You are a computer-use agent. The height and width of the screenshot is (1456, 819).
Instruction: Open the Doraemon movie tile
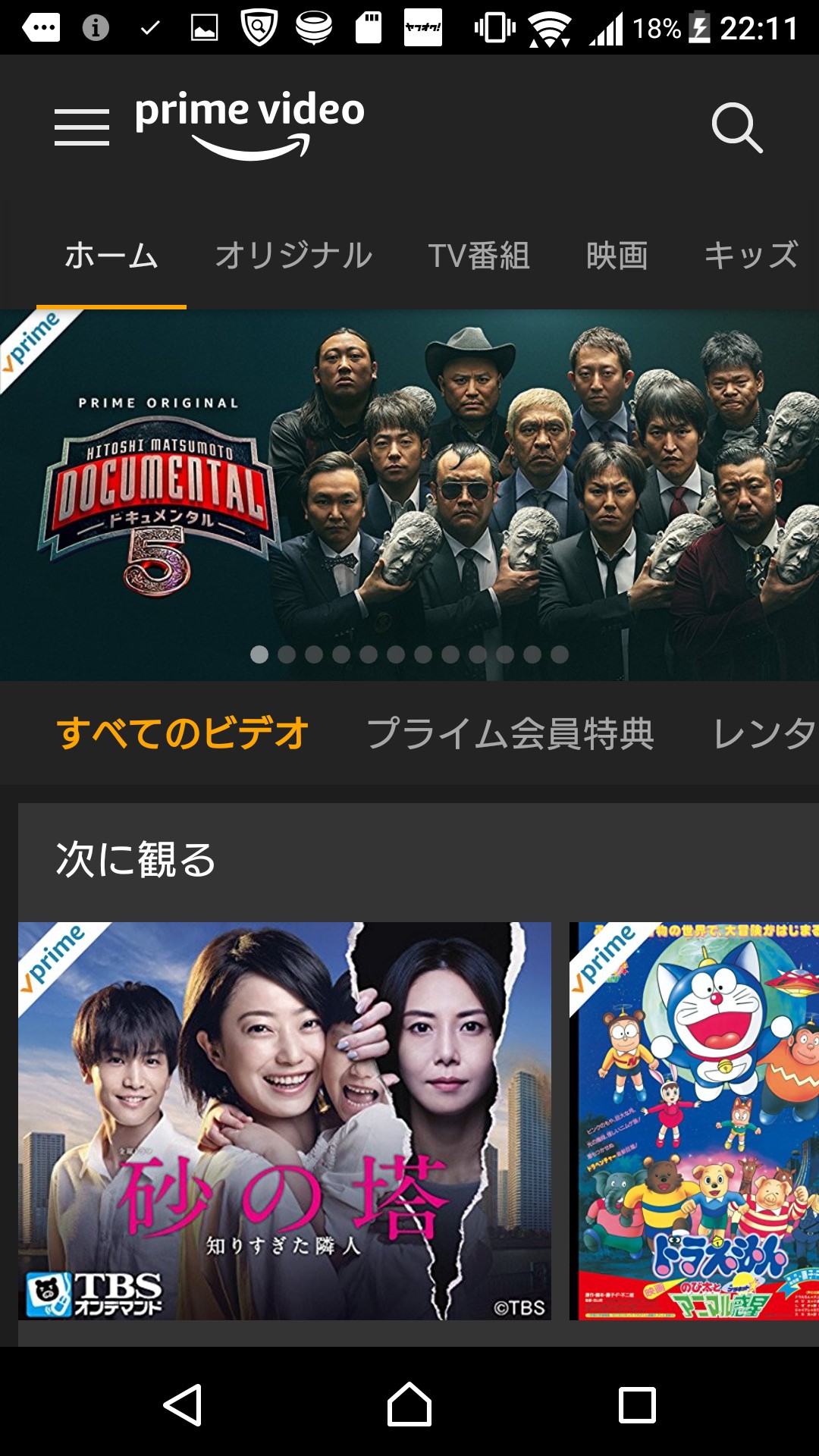(694, 1120)
